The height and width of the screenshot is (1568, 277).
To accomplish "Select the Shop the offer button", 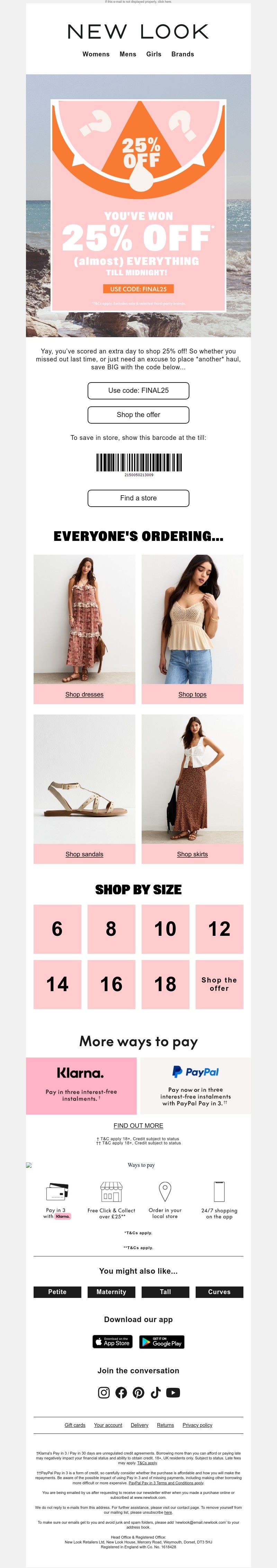I will point(138,415).
